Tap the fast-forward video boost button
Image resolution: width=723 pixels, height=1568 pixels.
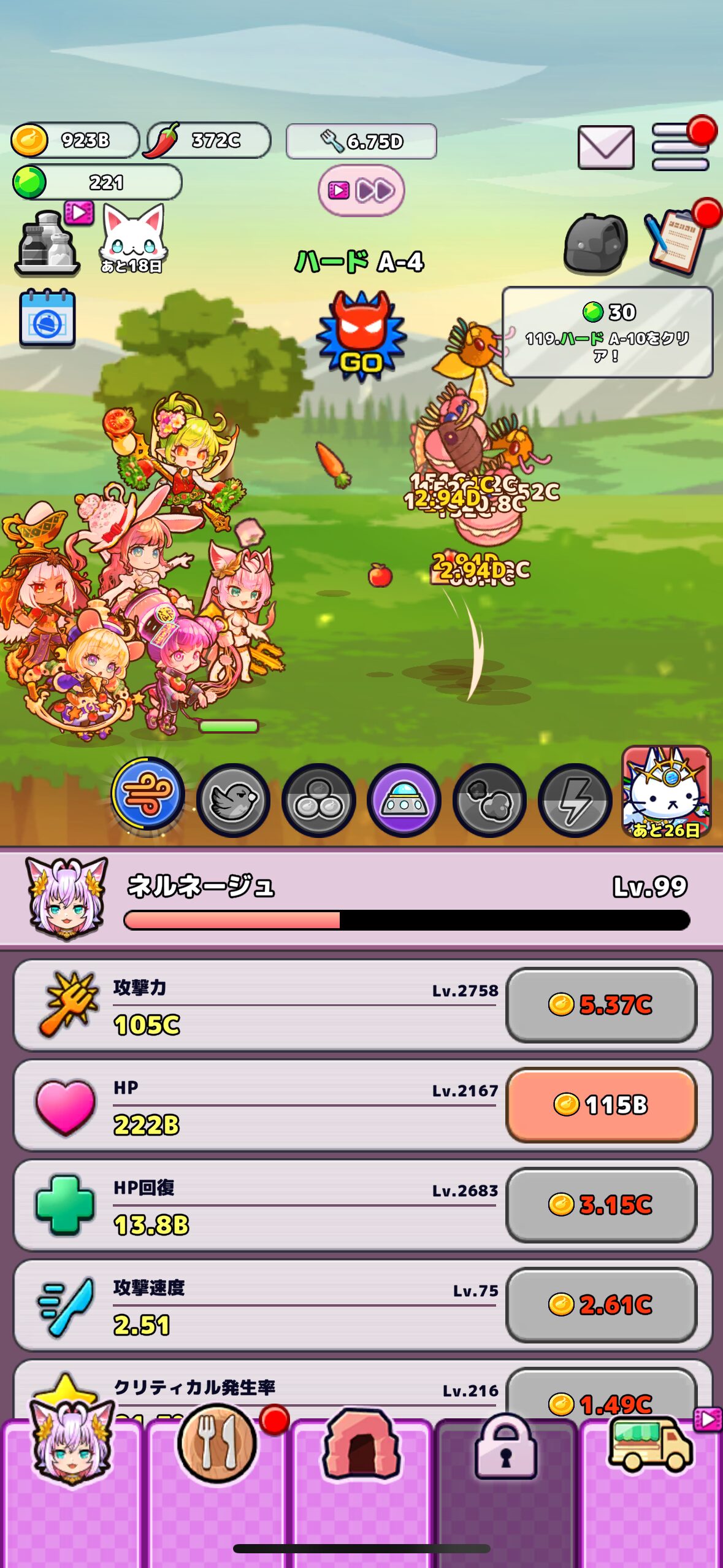[361, 190]
